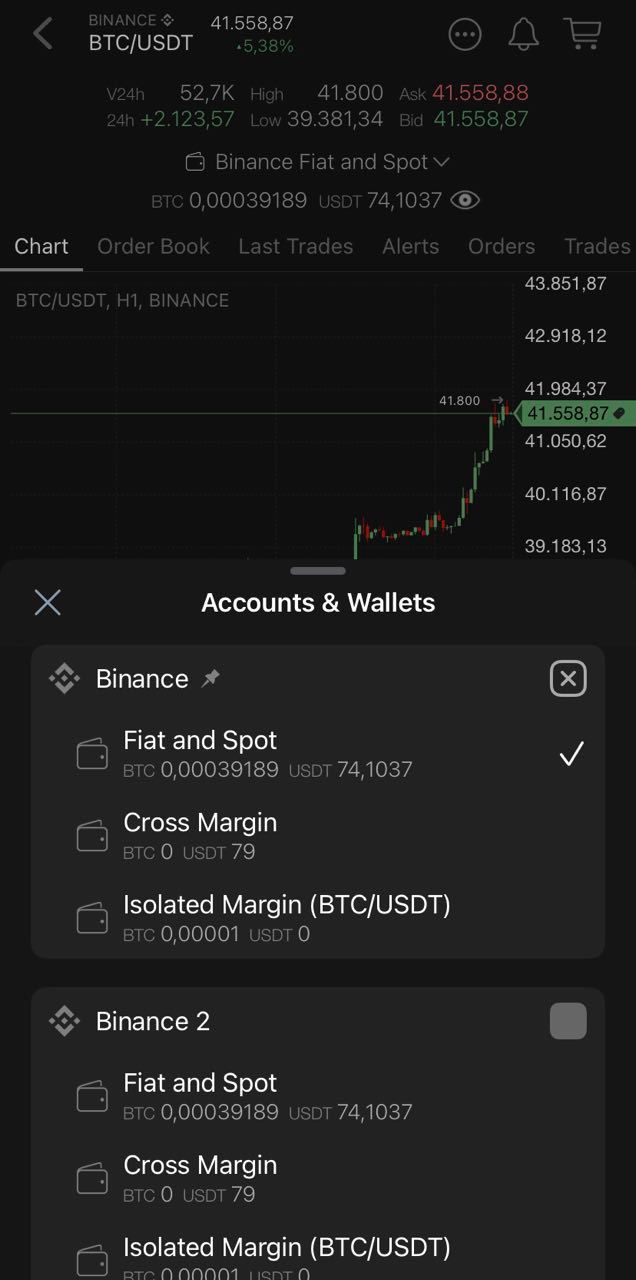This screenshot has width=636, height=1280.
Task: Select Isolated Margin (BTC/USDT) under Binance
Action: (318, 918)
